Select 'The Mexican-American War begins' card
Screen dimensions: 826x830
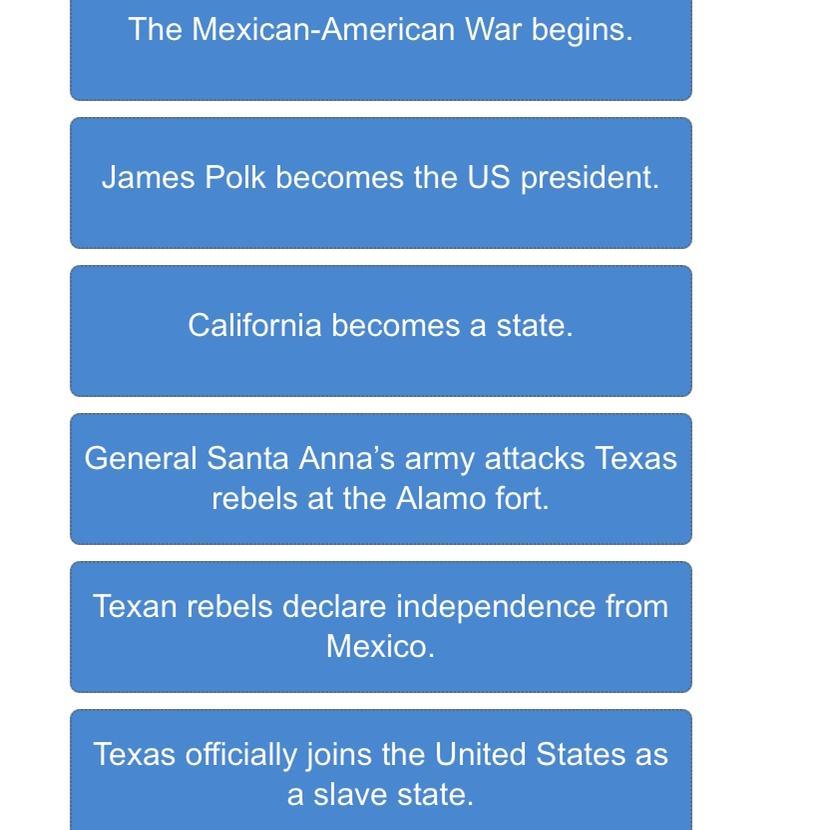[x=380, y=45]
